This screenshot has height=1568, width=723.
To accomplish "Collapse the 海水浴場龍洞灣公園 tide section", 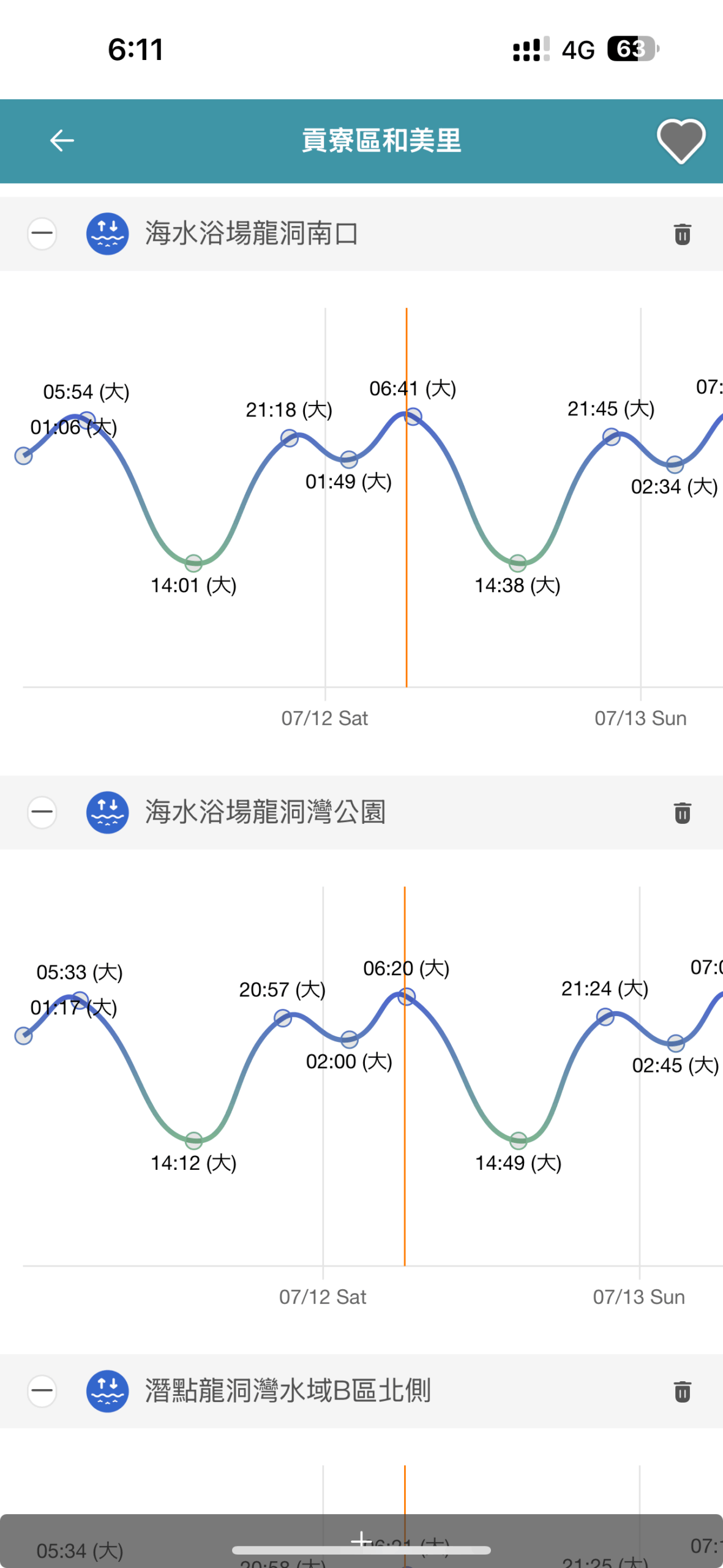I will point(42,812).
